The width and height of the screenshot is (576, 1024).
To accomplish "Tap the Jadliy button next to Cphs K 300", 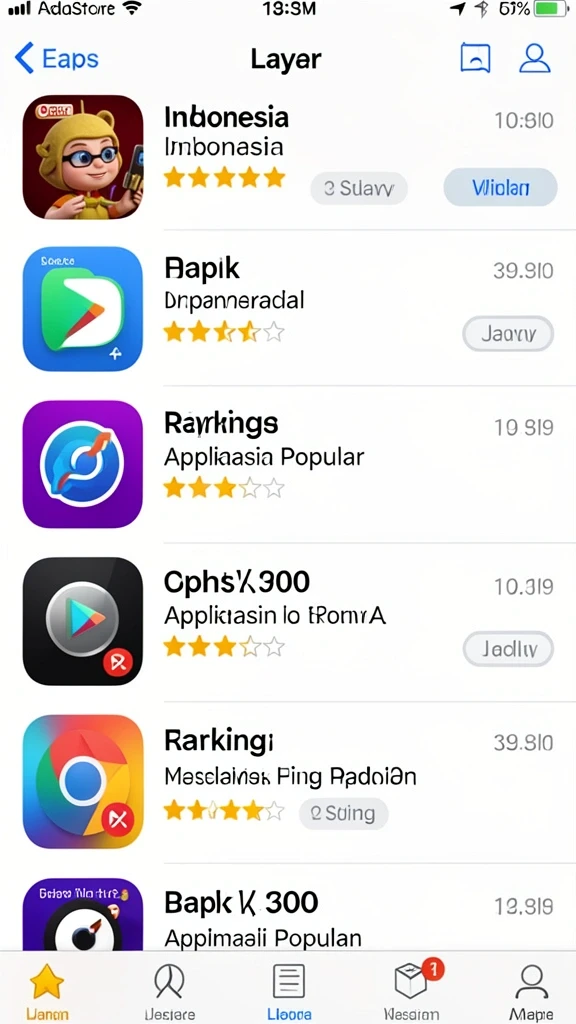I will (508, 648).
